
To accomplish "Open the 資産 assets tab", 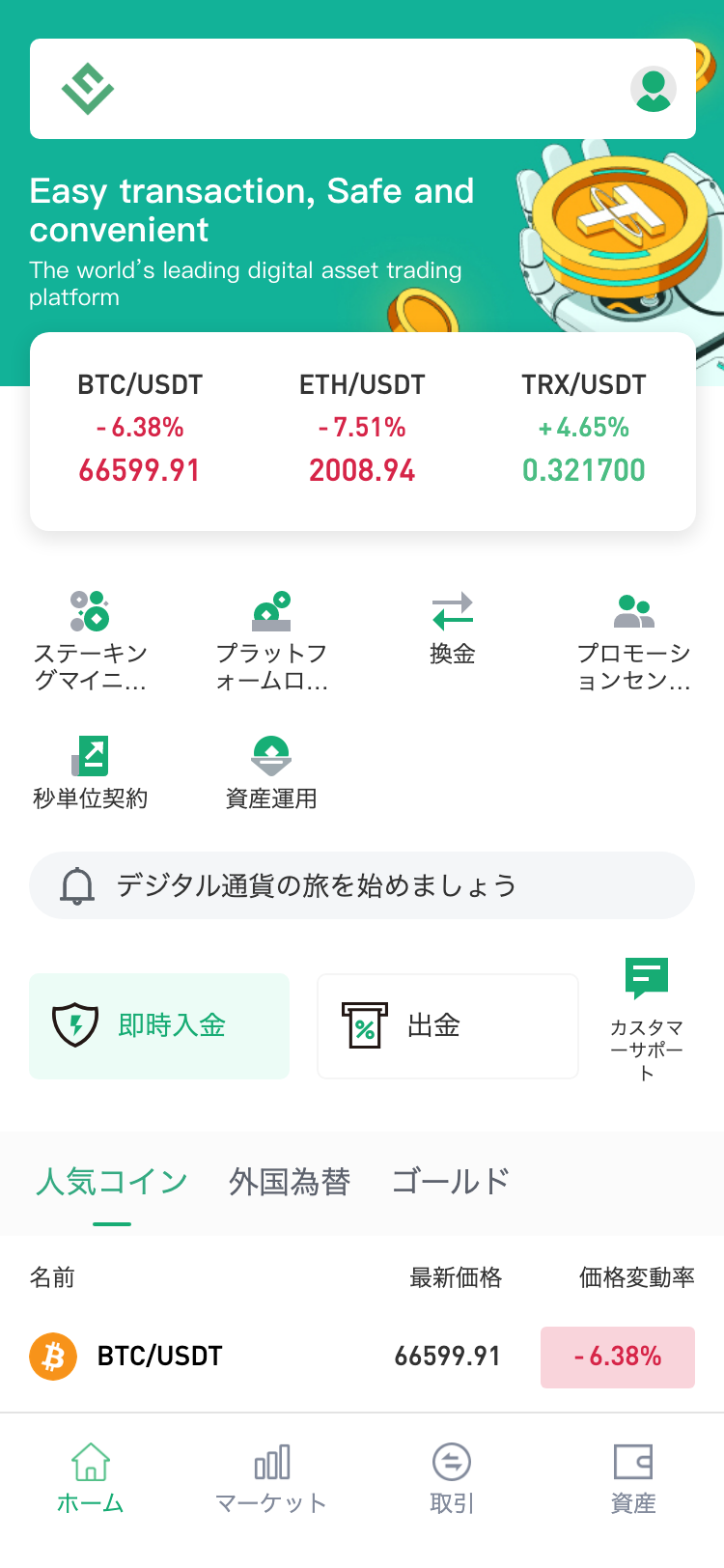I will pos(633,1477).
